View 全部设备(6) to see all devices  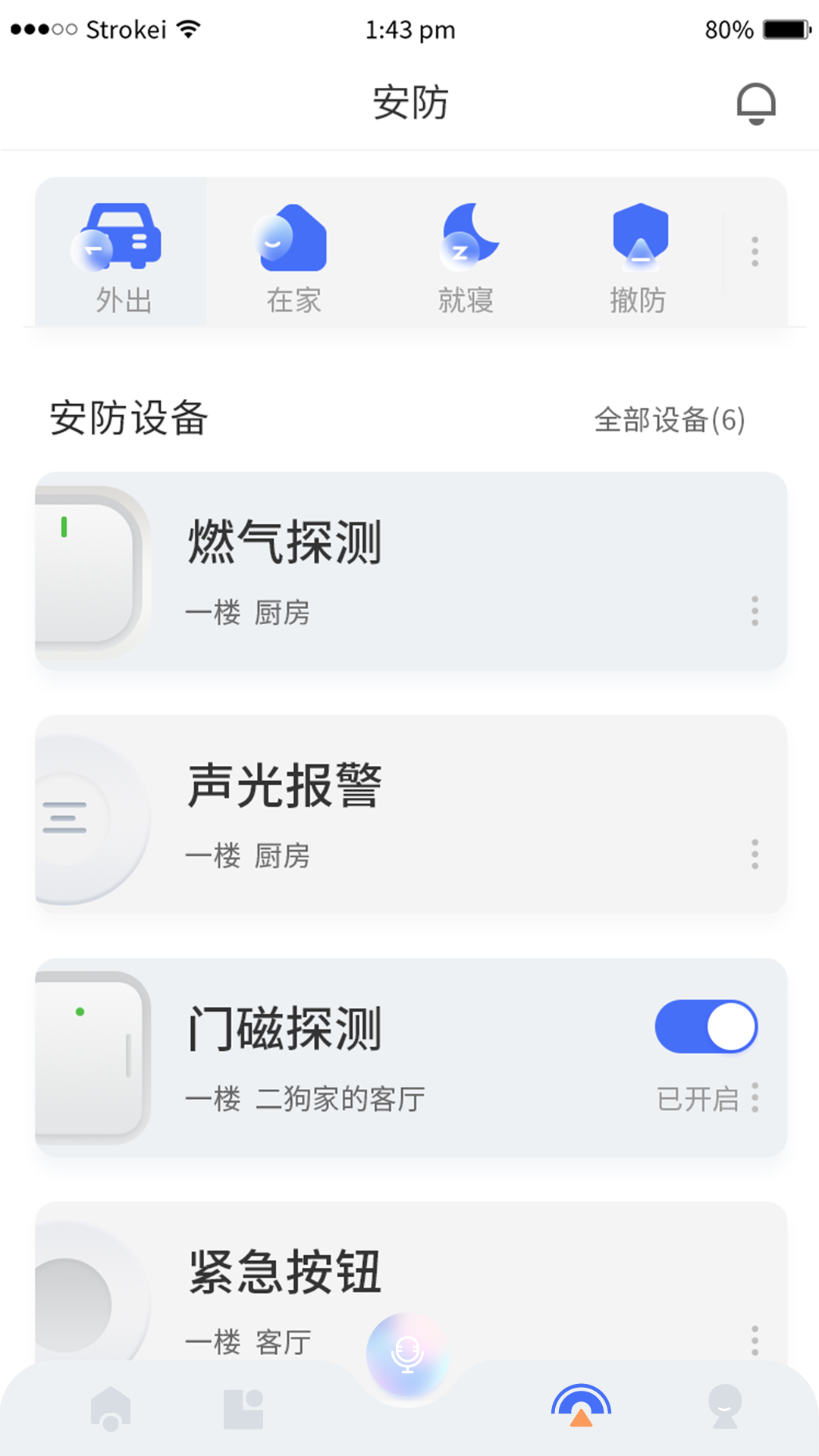point(668,419)
